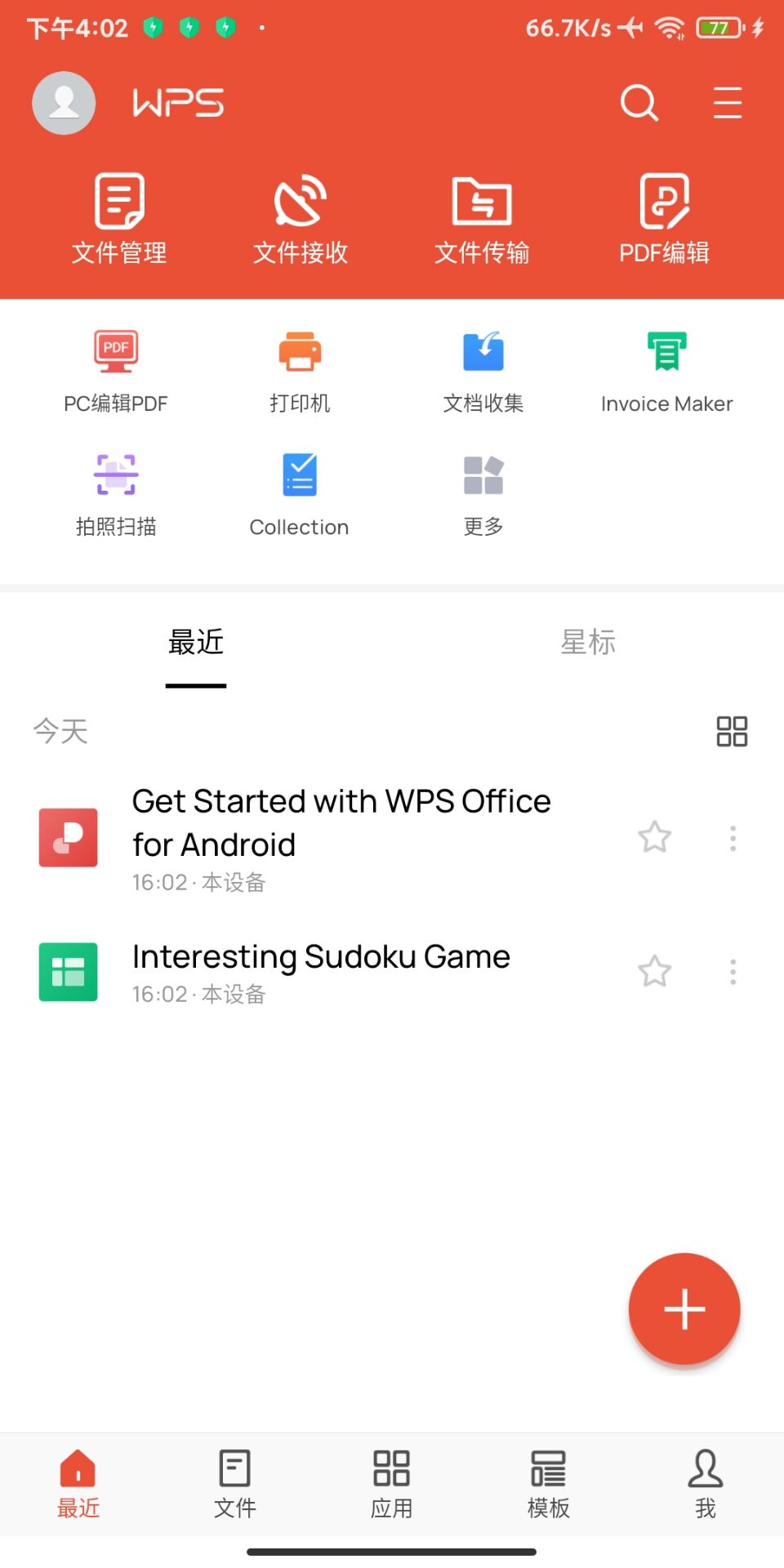The image size is (784, 1568).
Task: Tap the new document plus button
Action: 684,1308
